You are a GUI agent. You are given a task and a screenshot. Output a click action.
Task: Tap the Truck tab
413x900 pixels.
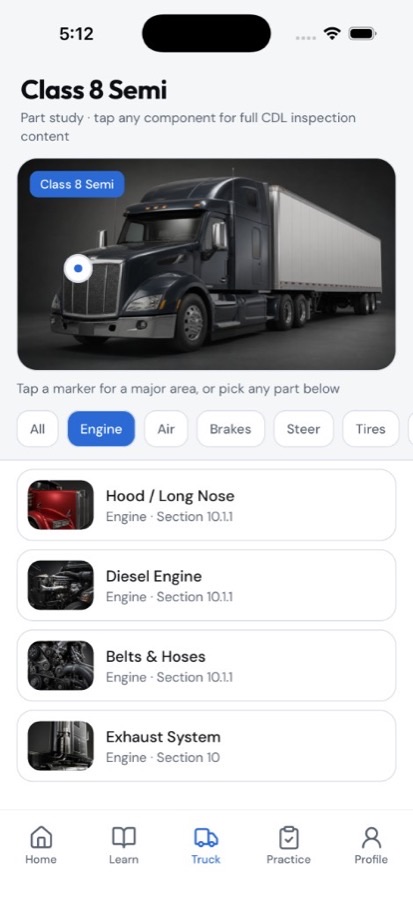206,845
